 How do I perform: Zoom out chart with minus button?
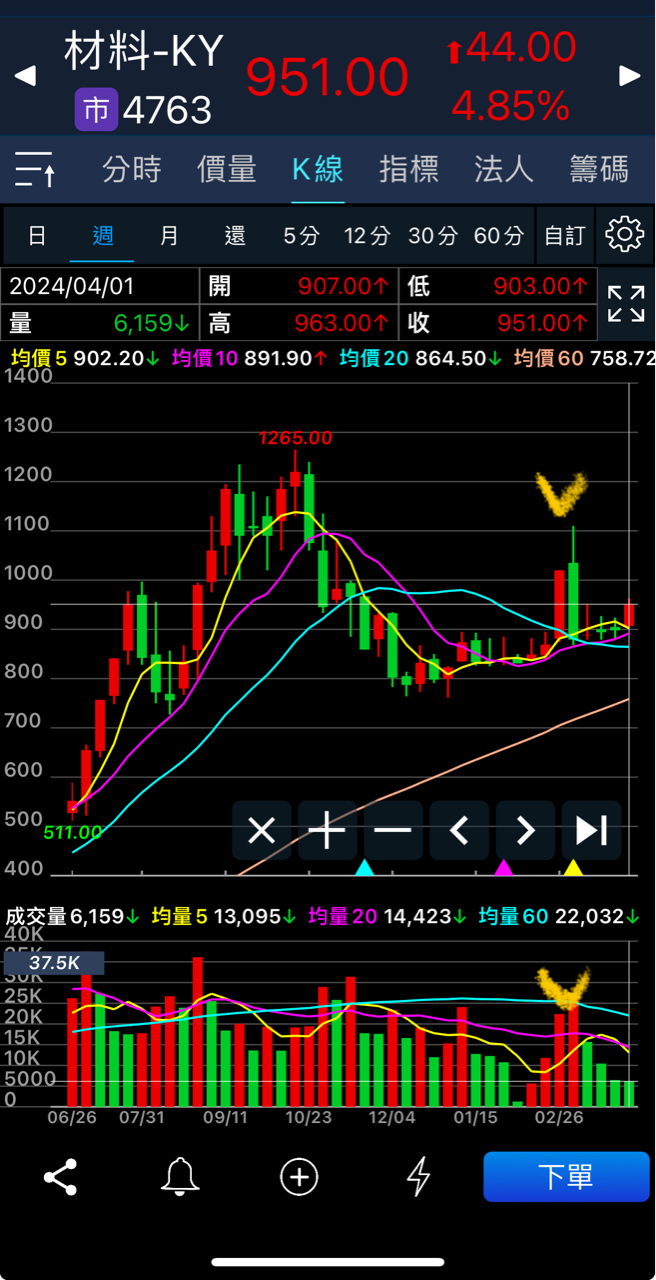(393, 830)
